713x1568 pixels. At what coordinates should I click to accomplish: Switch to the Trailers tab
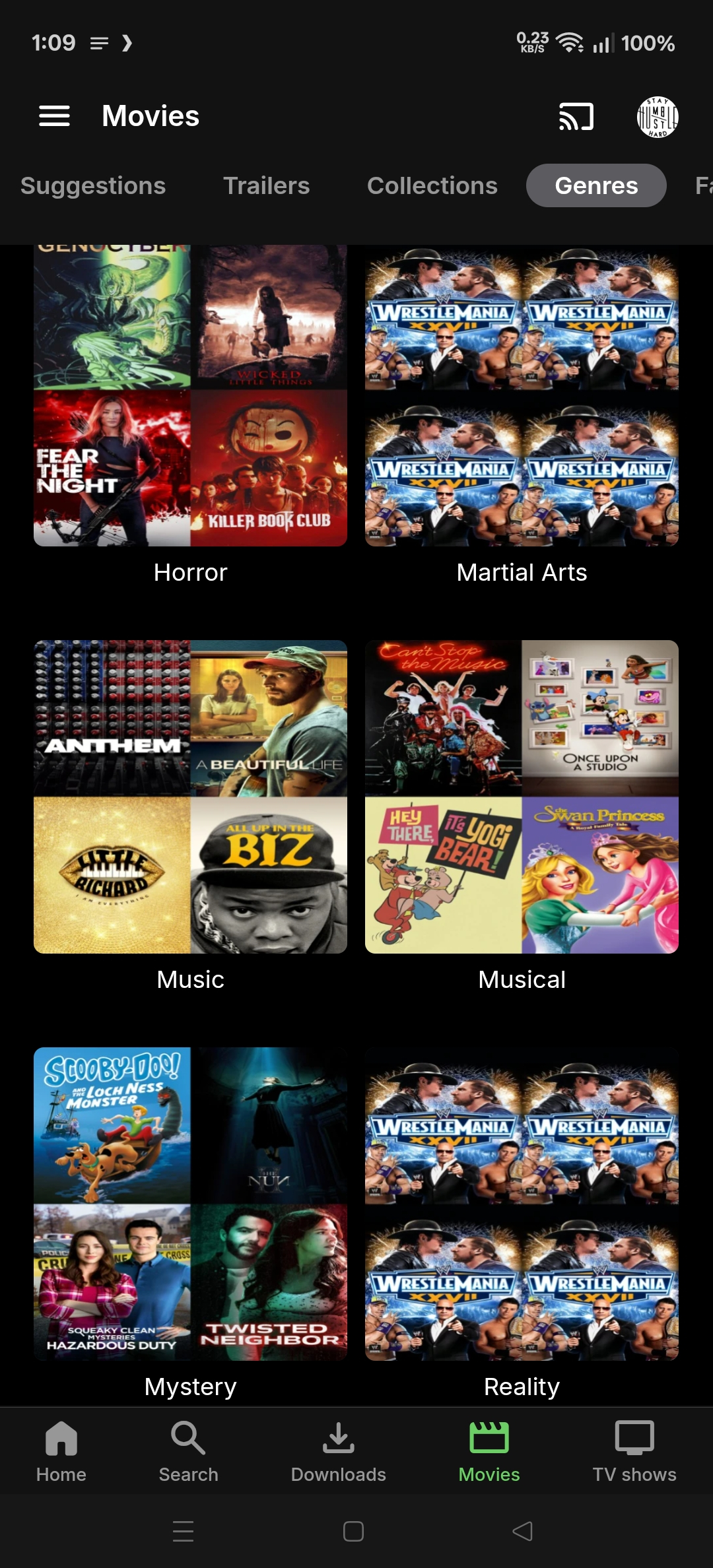click(266, 186)
